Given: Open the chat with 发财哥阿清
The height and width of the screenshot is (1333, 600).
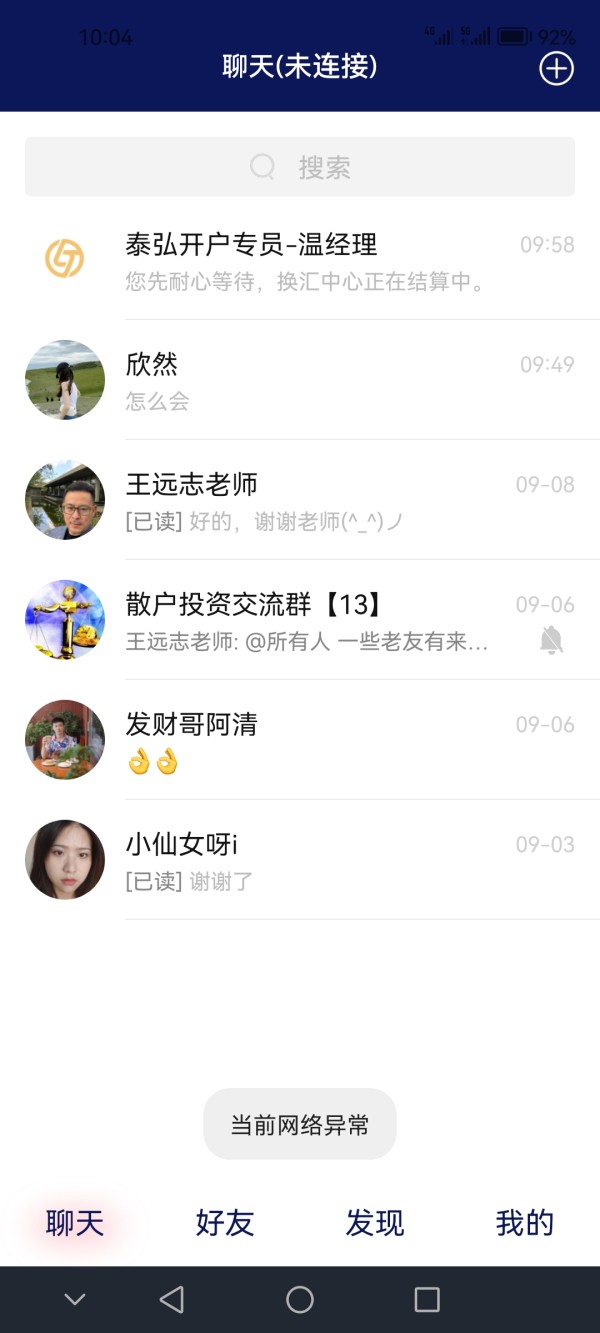Looking at the screenshot, I should click(300, 740).
